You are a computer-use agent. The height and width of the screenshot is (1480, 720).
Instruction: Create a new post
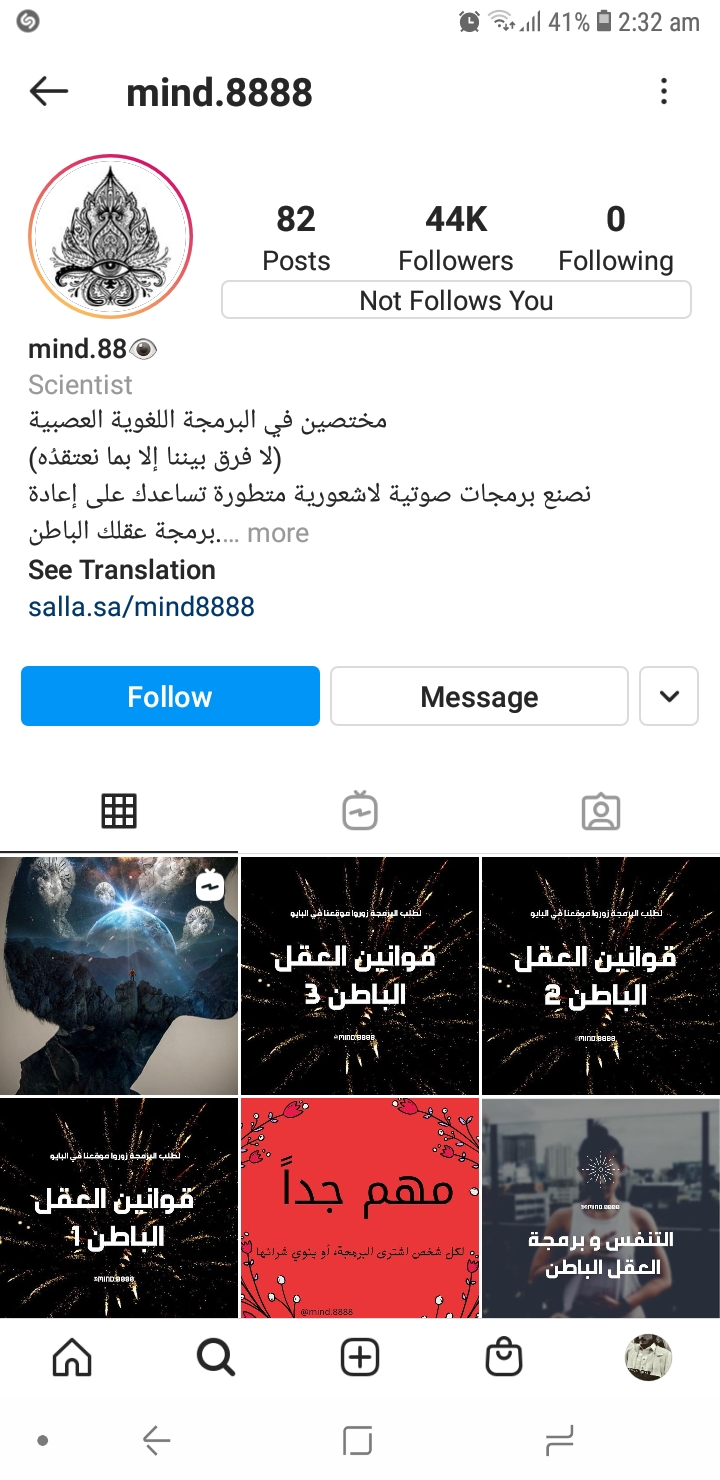[x=360, y=1357]
